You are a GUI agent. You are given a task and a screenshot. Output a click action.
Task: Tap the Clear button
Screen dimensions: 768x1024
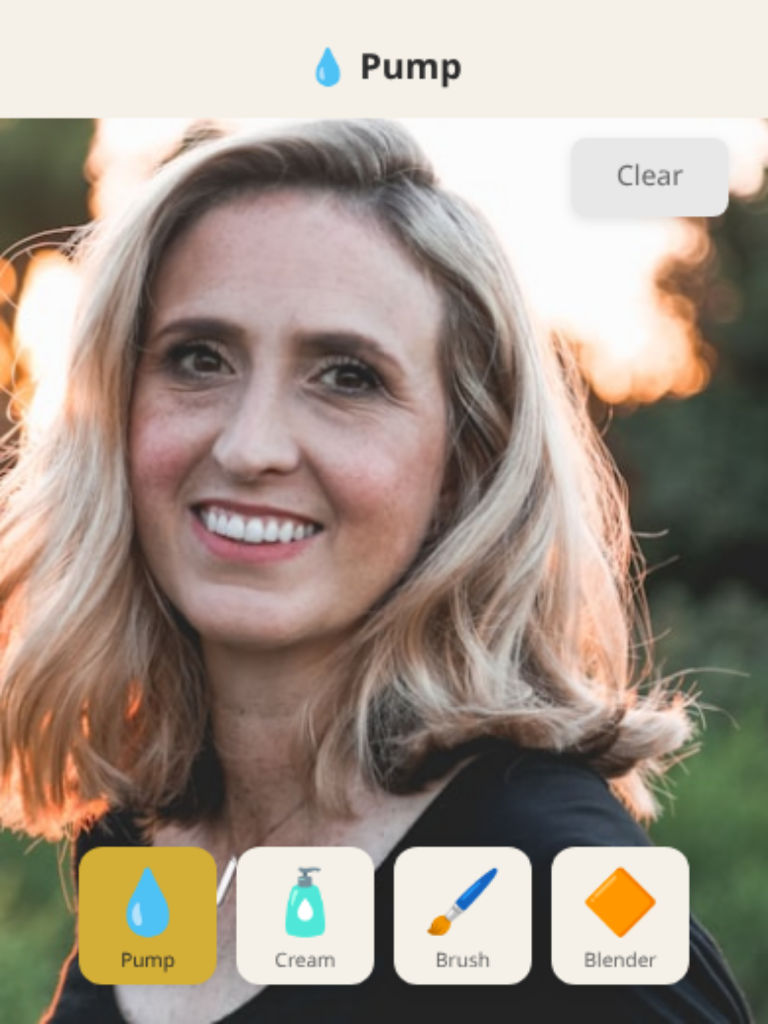(649, 176)
